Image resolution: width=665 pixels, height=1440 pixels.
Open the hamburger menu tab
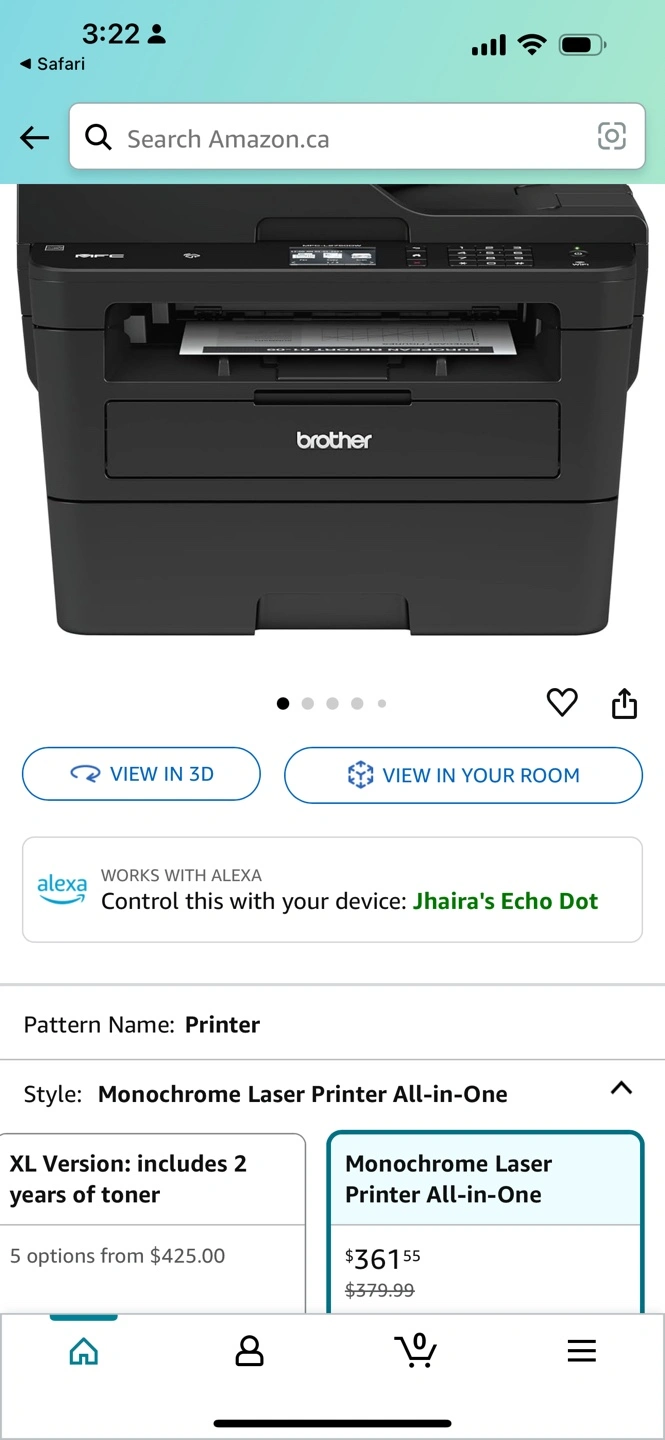tap(581, 1351)
